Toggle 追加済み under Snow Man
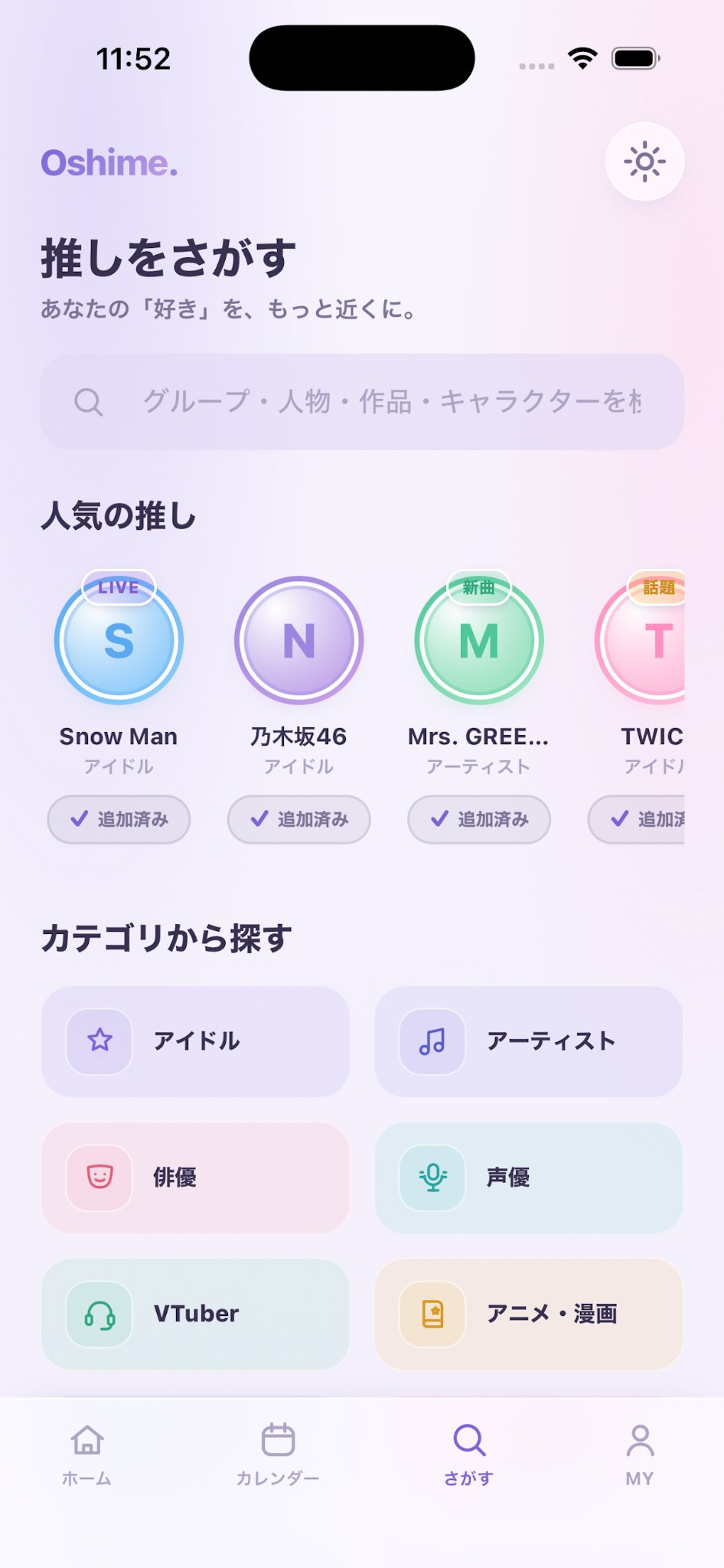 click(x=119, y=819)
